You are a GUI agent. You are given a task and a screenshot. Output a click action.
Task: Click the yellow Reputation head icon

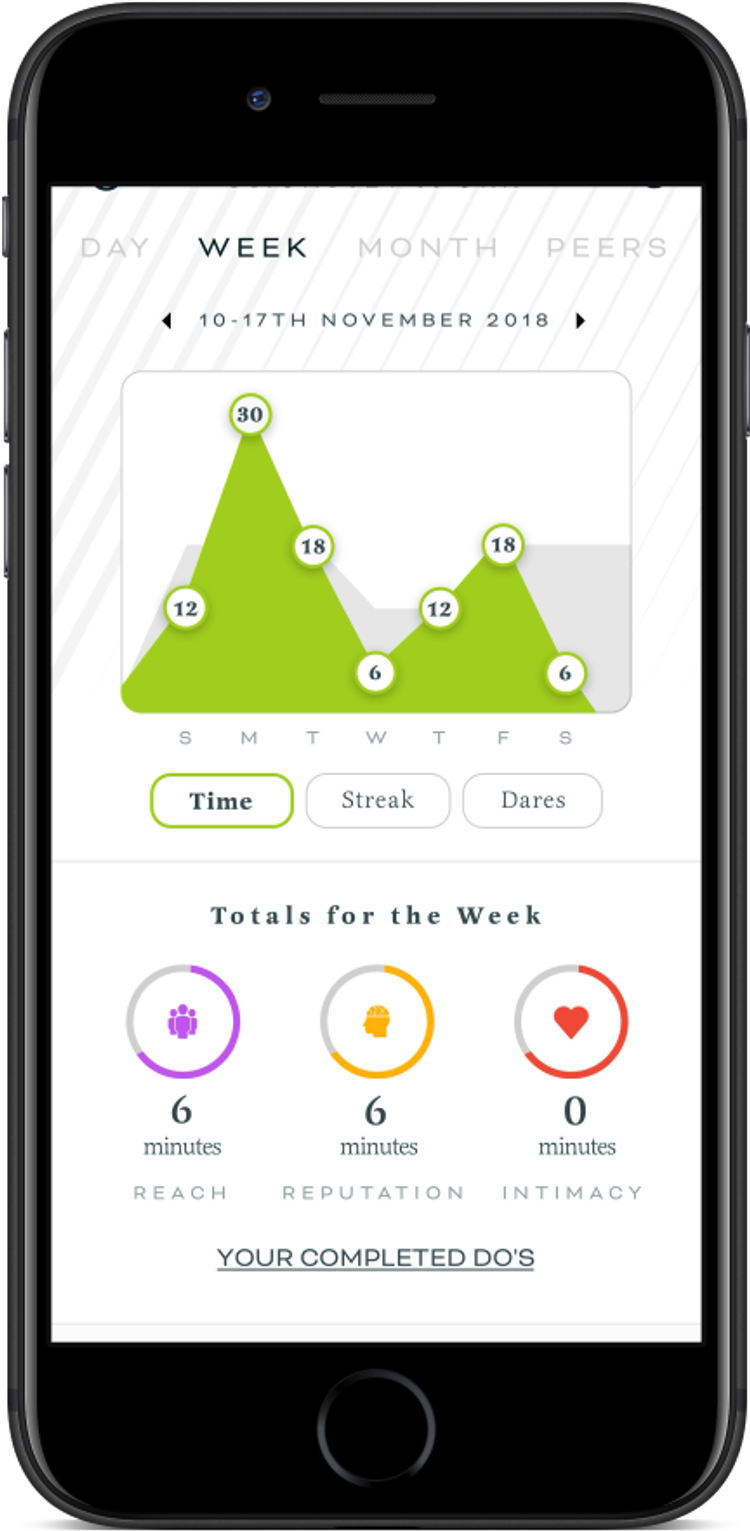pos(377,1019)
